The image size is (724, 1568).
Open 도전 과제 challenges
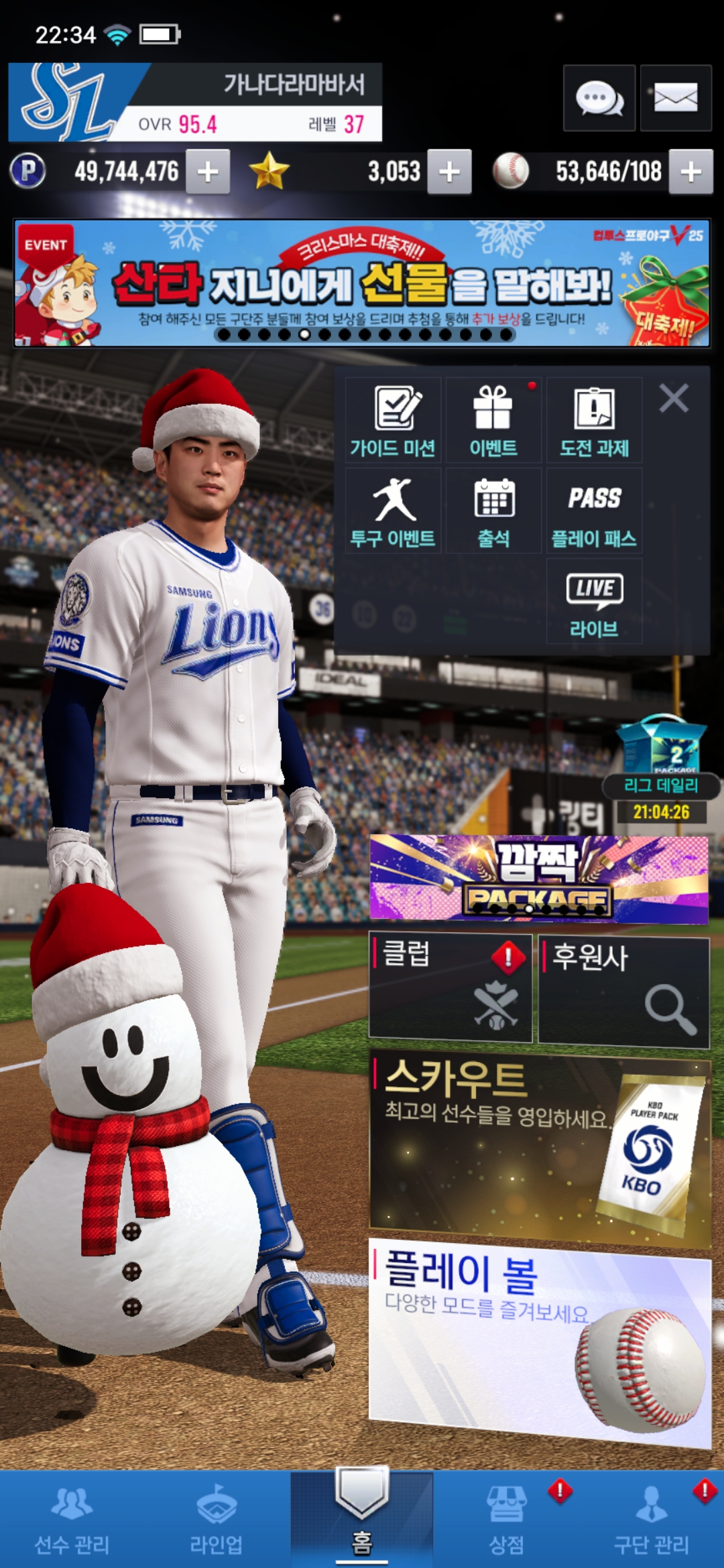coord(594,420)
